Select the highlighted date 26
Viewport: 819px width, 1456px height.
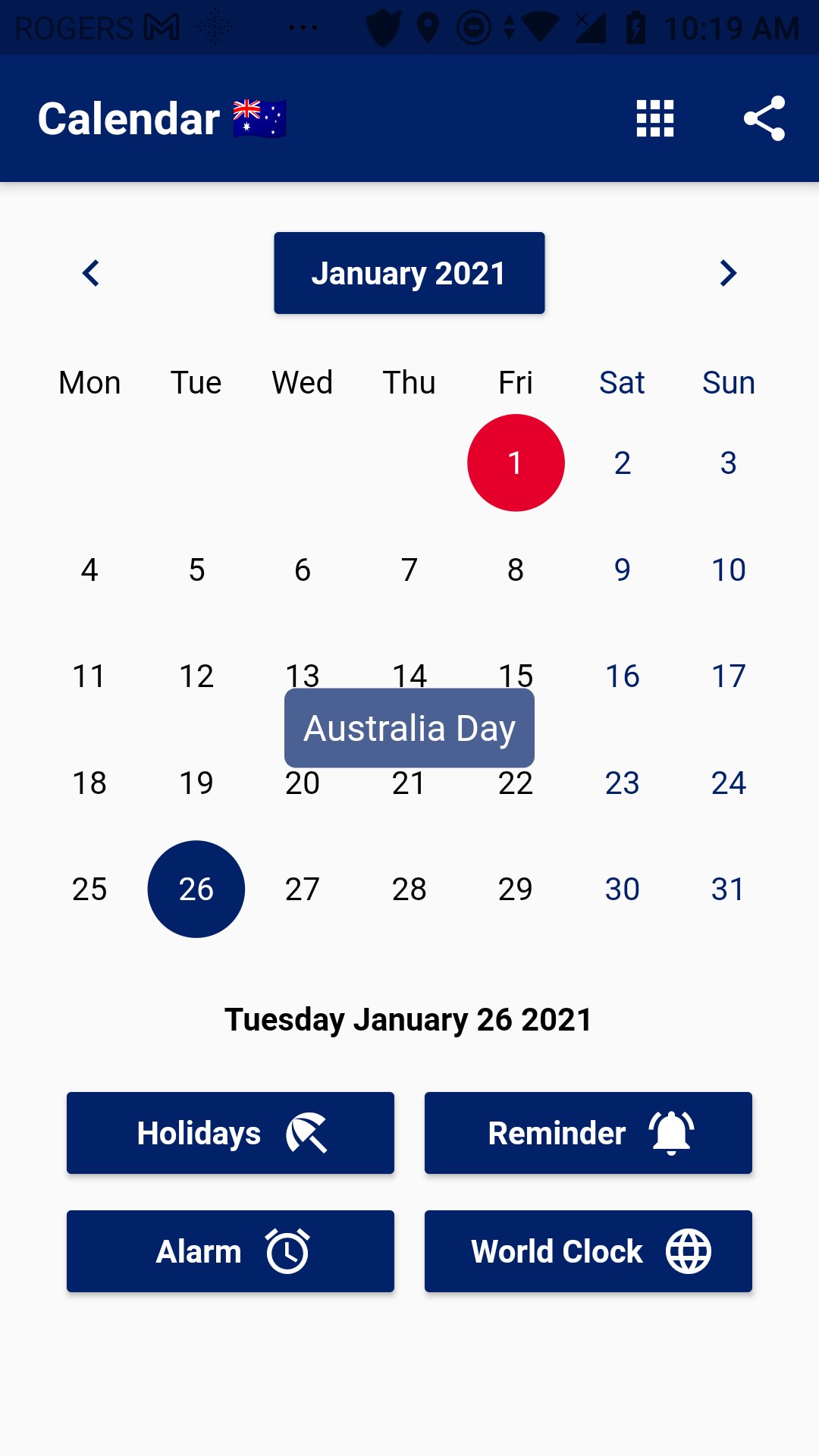coord(196,888)
